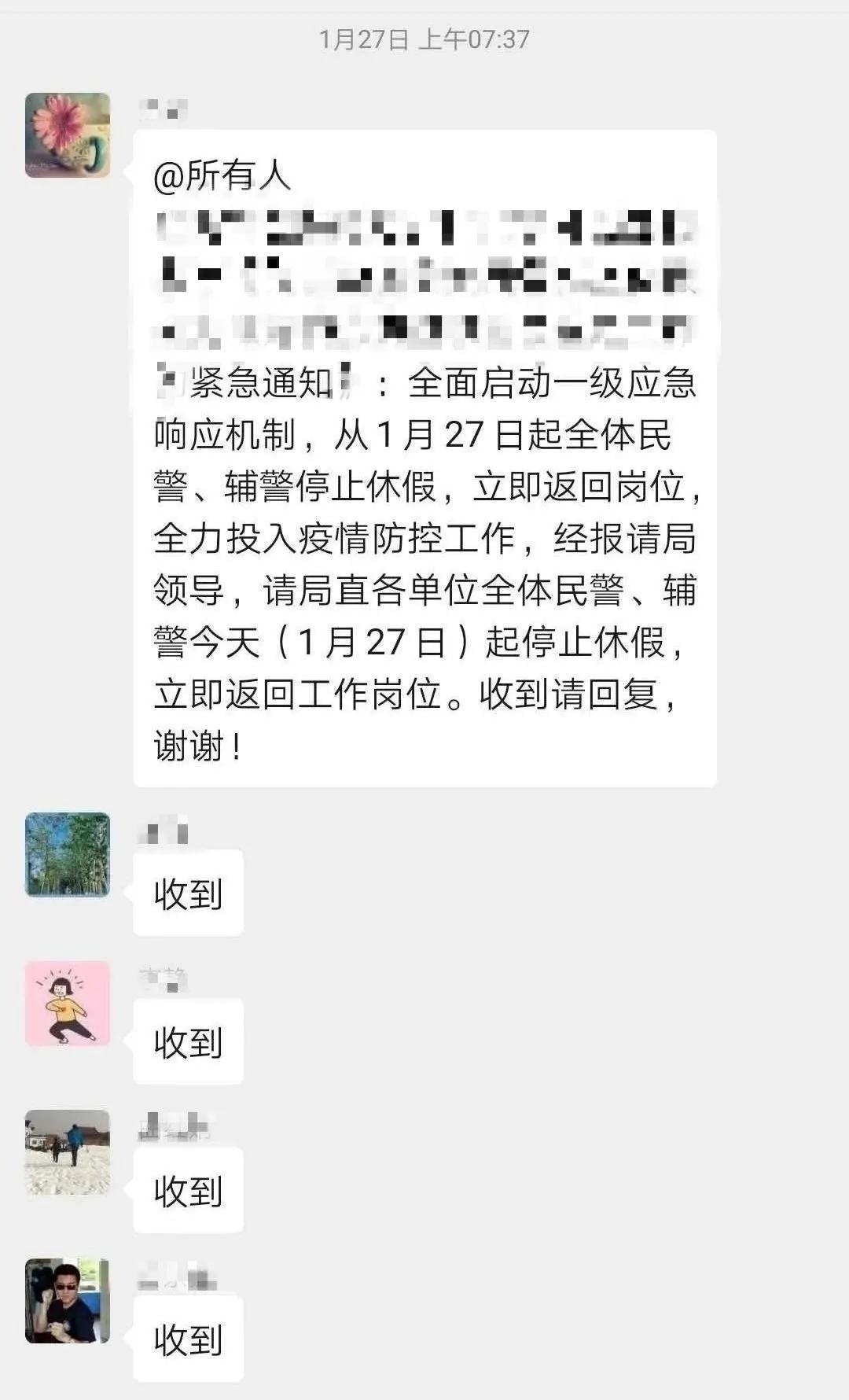The image size is (849, 1400).
Task: Open the flower avatar of the announcement sender
Action: pyautogui.click(x=67, y=134)
